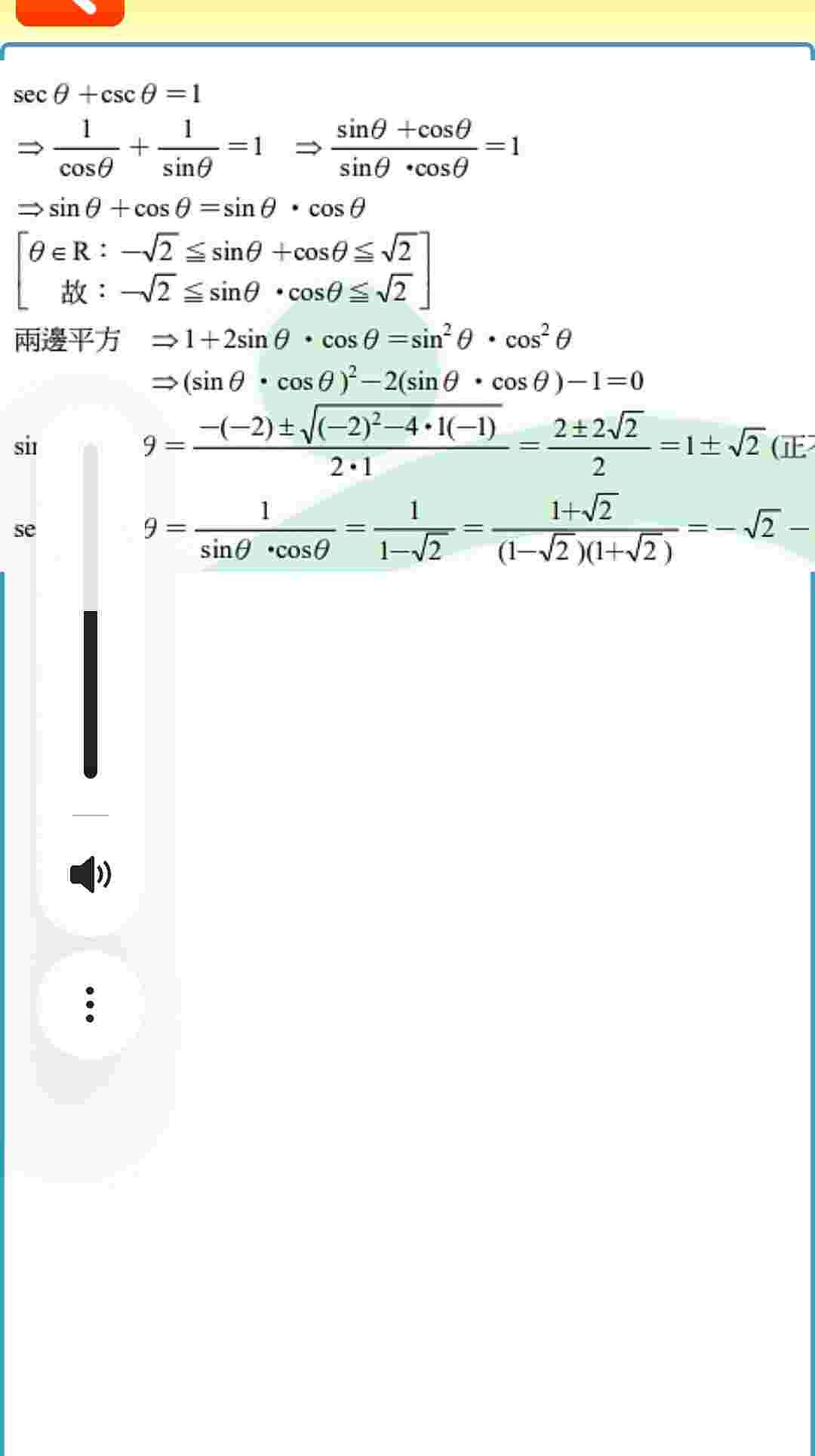Viewport: 815px width, 1456px height.
Task: Open the three-dot volume settings
Action: 91,1004
